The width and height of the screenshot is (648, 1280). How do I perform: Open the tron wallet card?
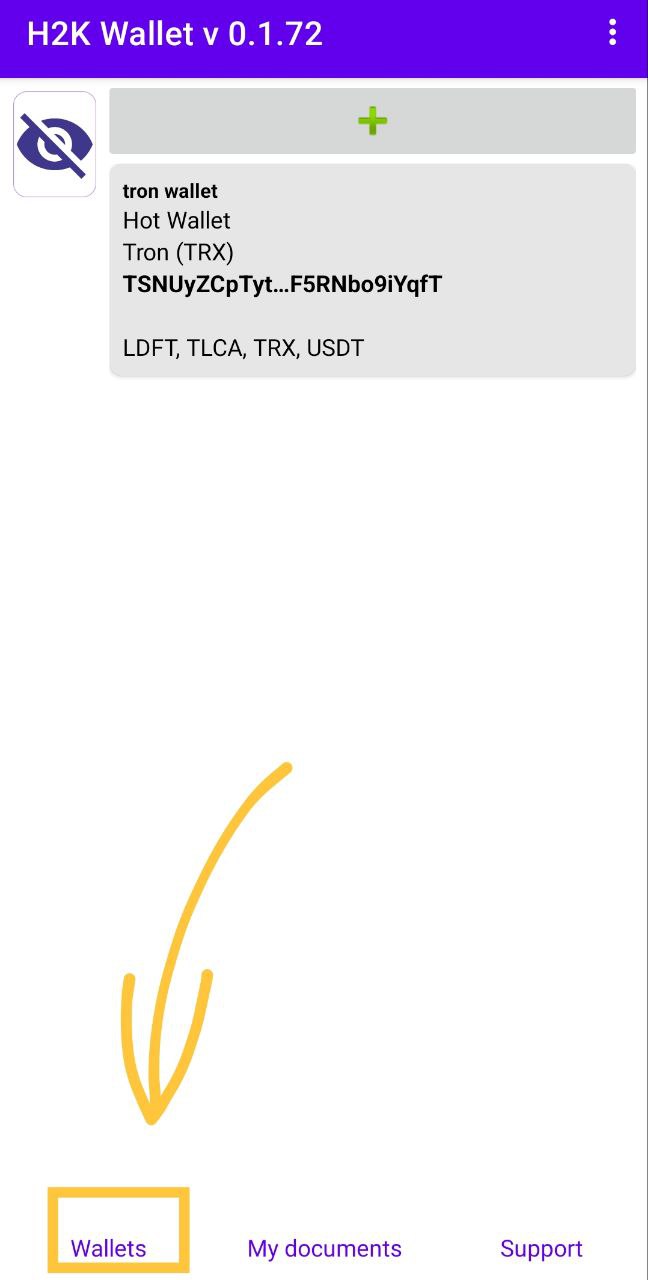point(372,270)
